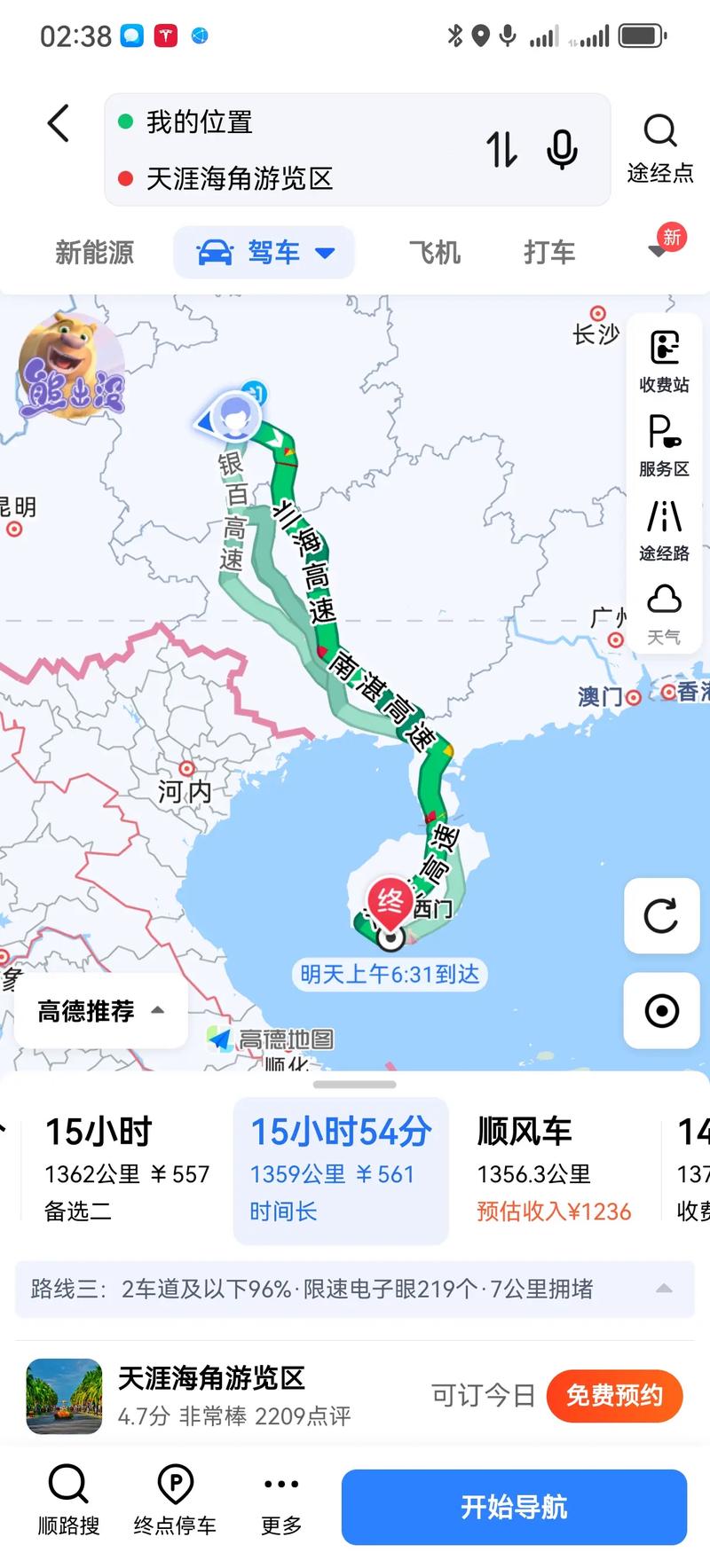Select the 打车 ride-hailing tab
The width and height of the screenshot is (710, 1568).
tap(548, 252)
